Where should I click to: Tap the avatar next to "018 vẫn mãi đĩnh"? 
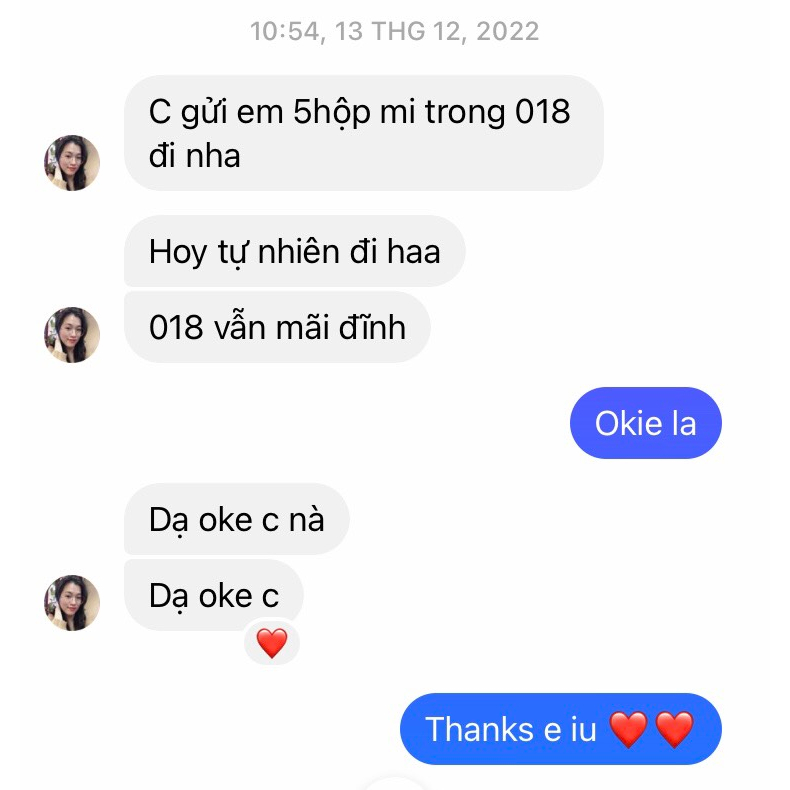pyautogui.click(x=72, y=335)
